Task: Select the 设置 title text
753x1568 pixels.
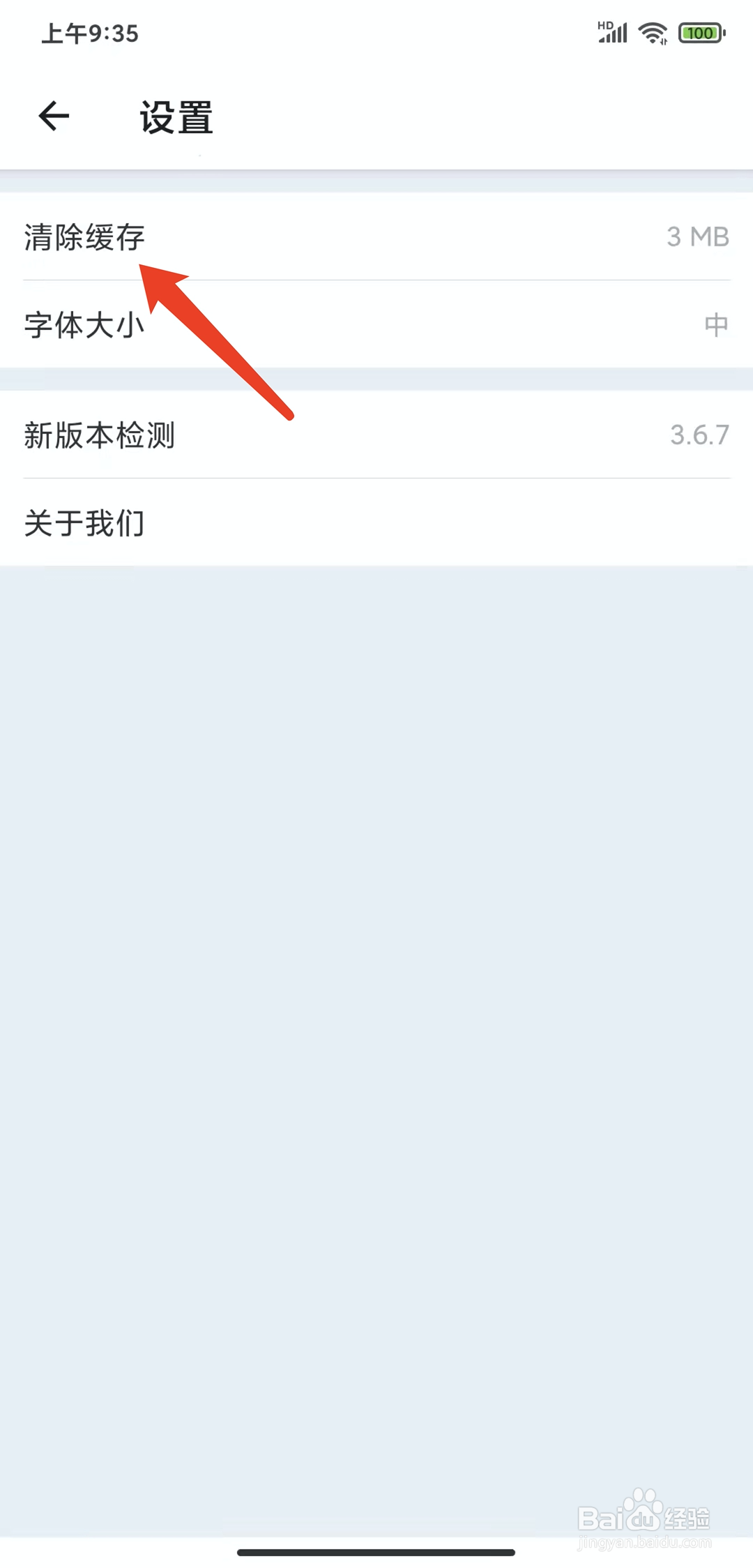Action: click(x=176, y=117)
